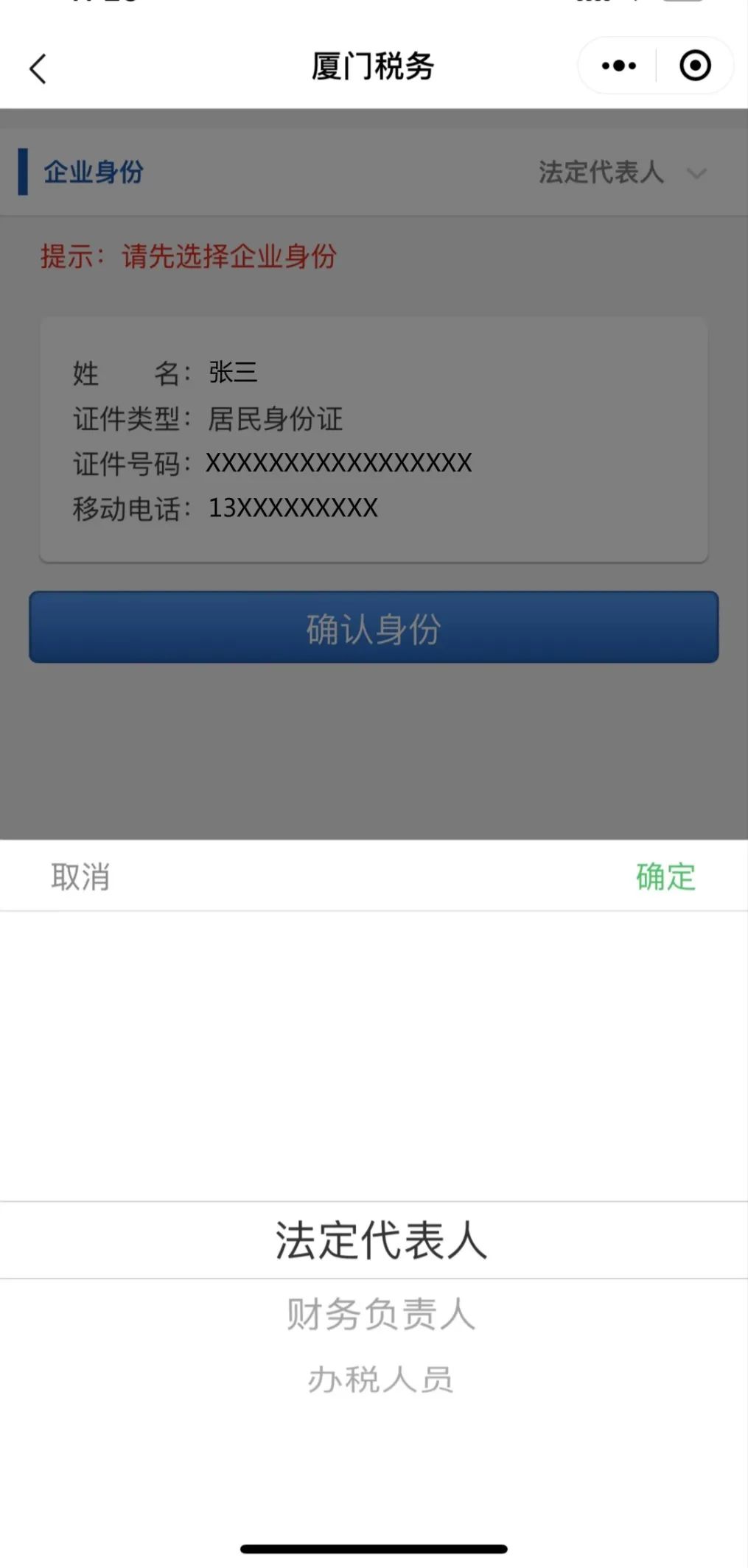Select 法定代表人 in the picker
This screenshot has height=1568, width=748.
(380, 1240)
